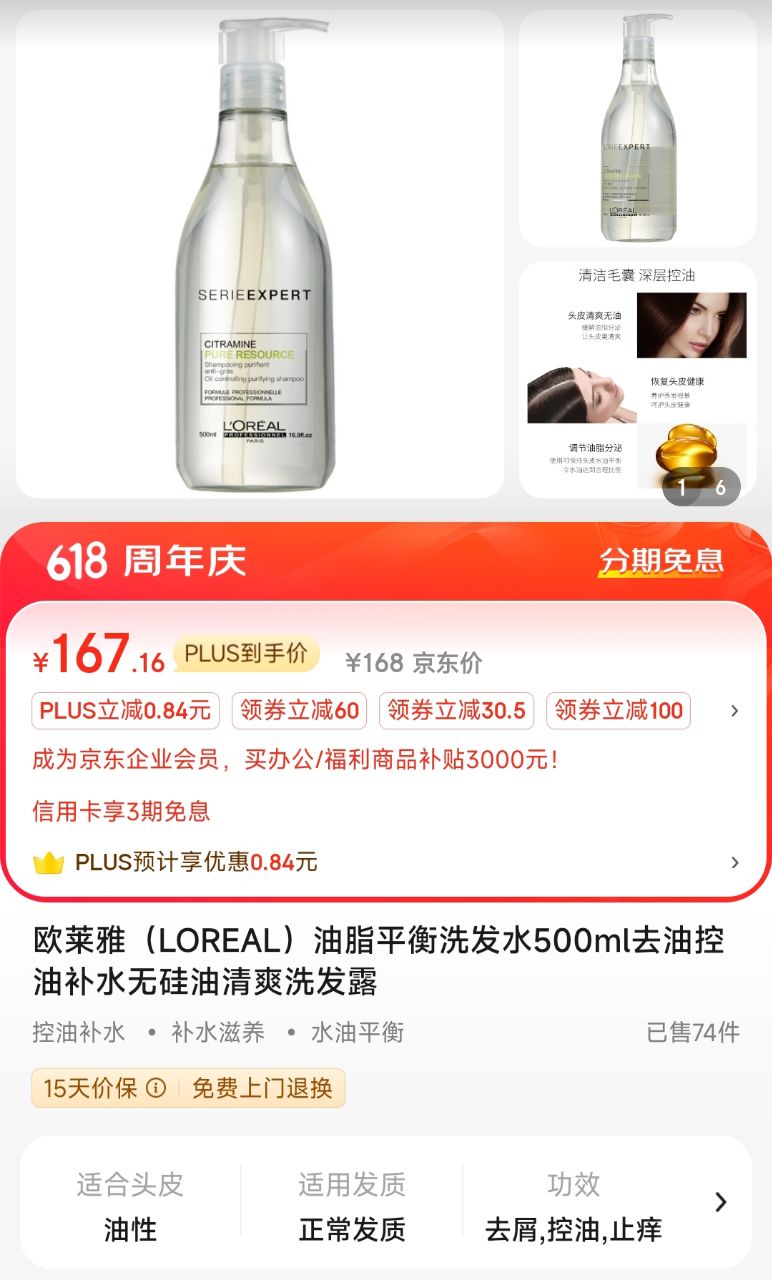772x1280 pixels.
Task: Open PLUS预计享优惠0.84元 details
Action: [735, 862]
